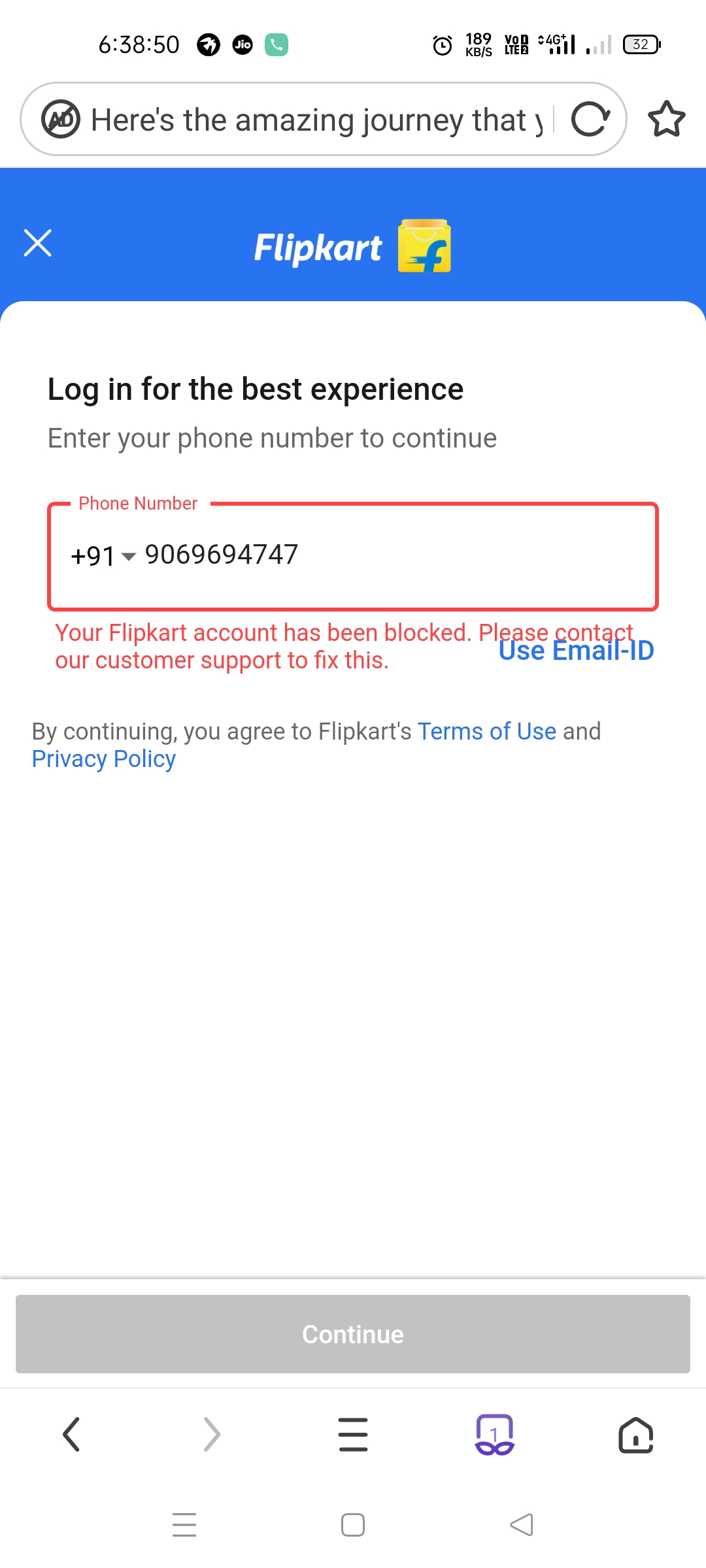Open the incognito tabs switcher

click(x=494, y=1435)
